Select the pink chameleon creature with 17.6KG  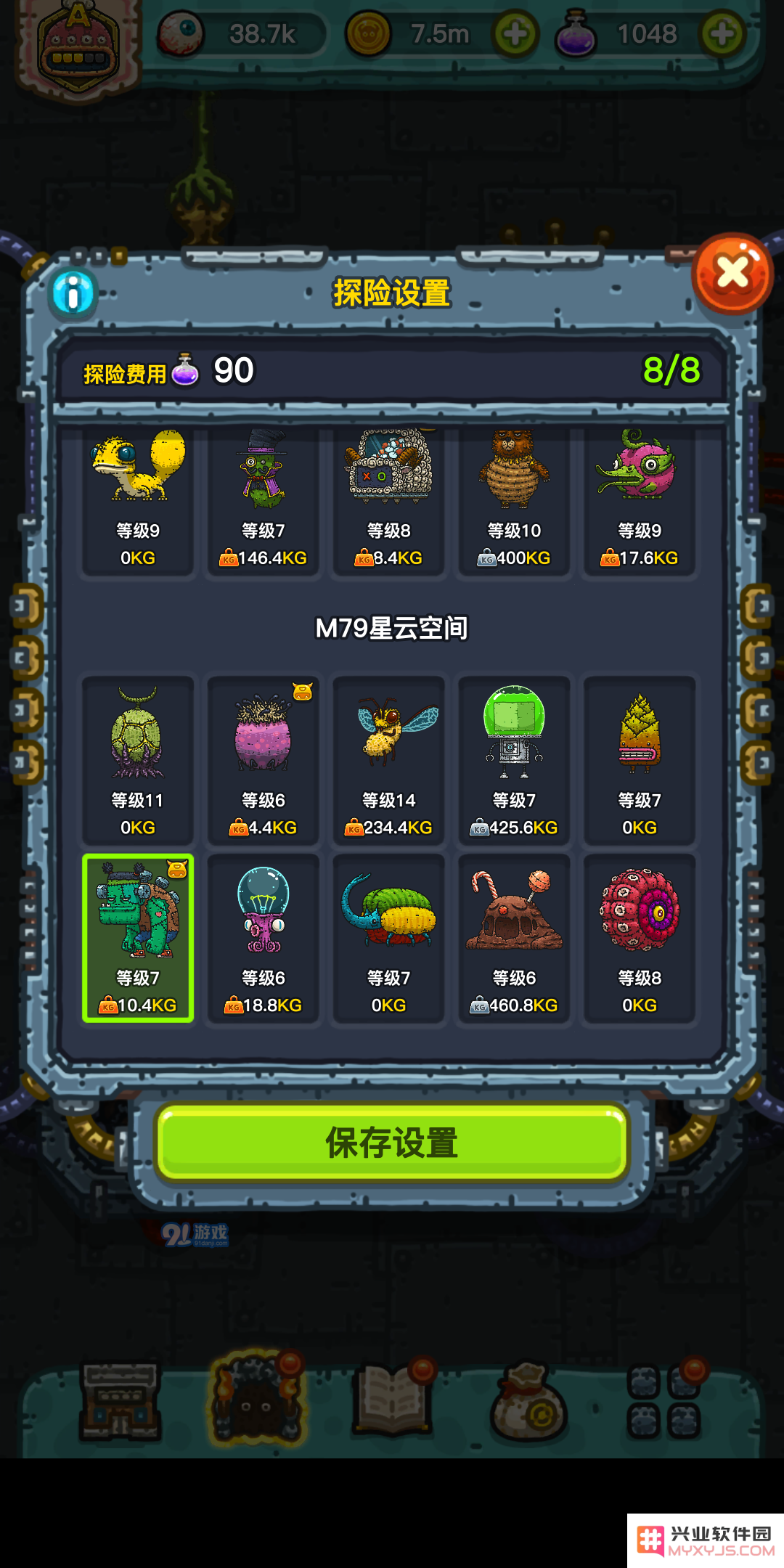(639, 501)
